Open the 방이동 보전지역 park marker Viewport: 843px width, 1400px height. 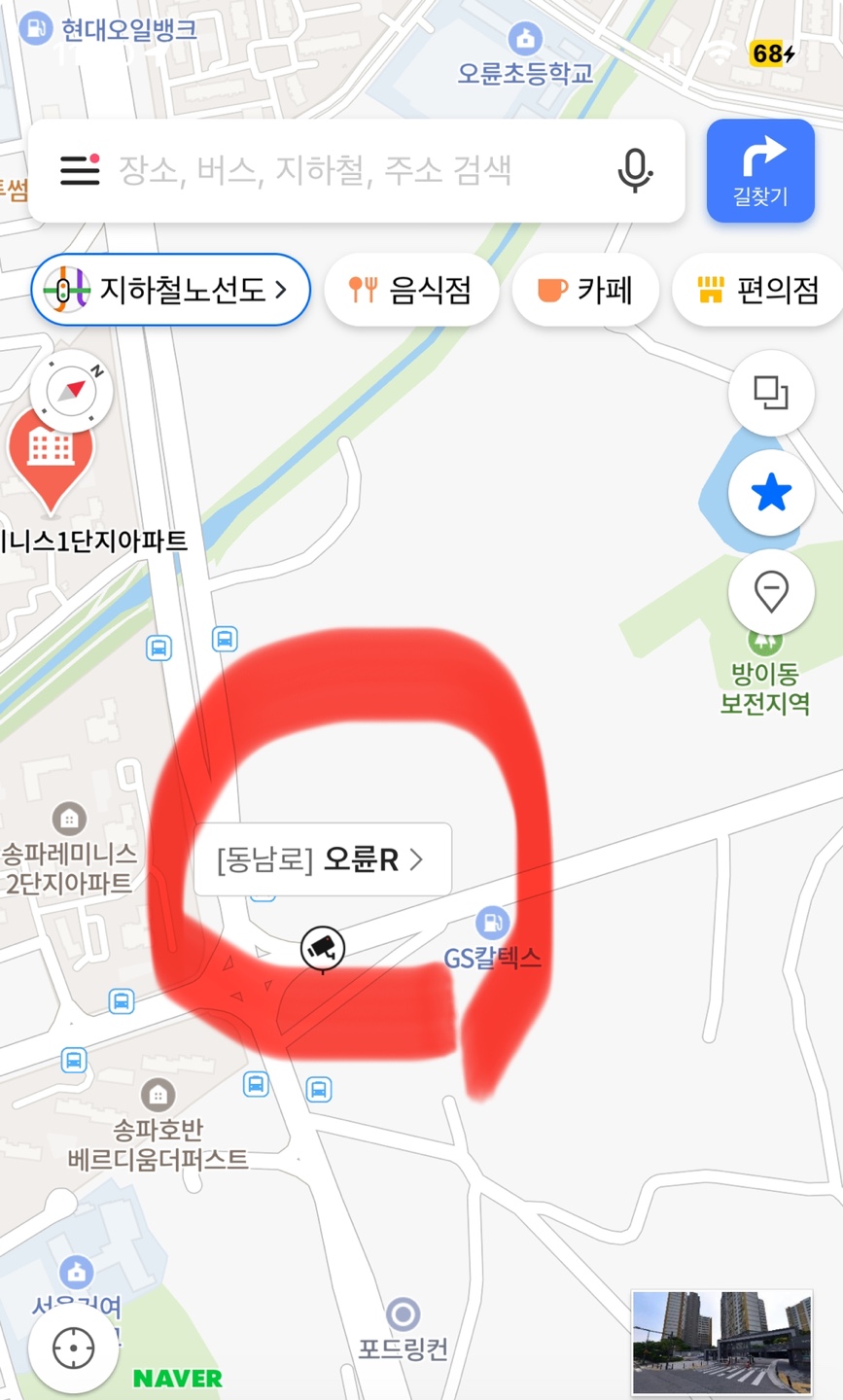(767, 640)
